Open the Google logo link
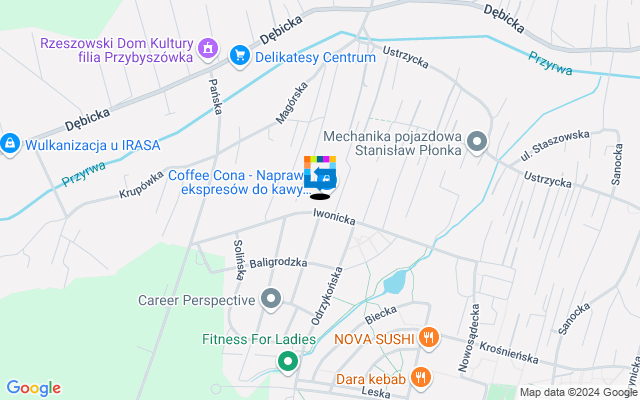 coord(33,388)
